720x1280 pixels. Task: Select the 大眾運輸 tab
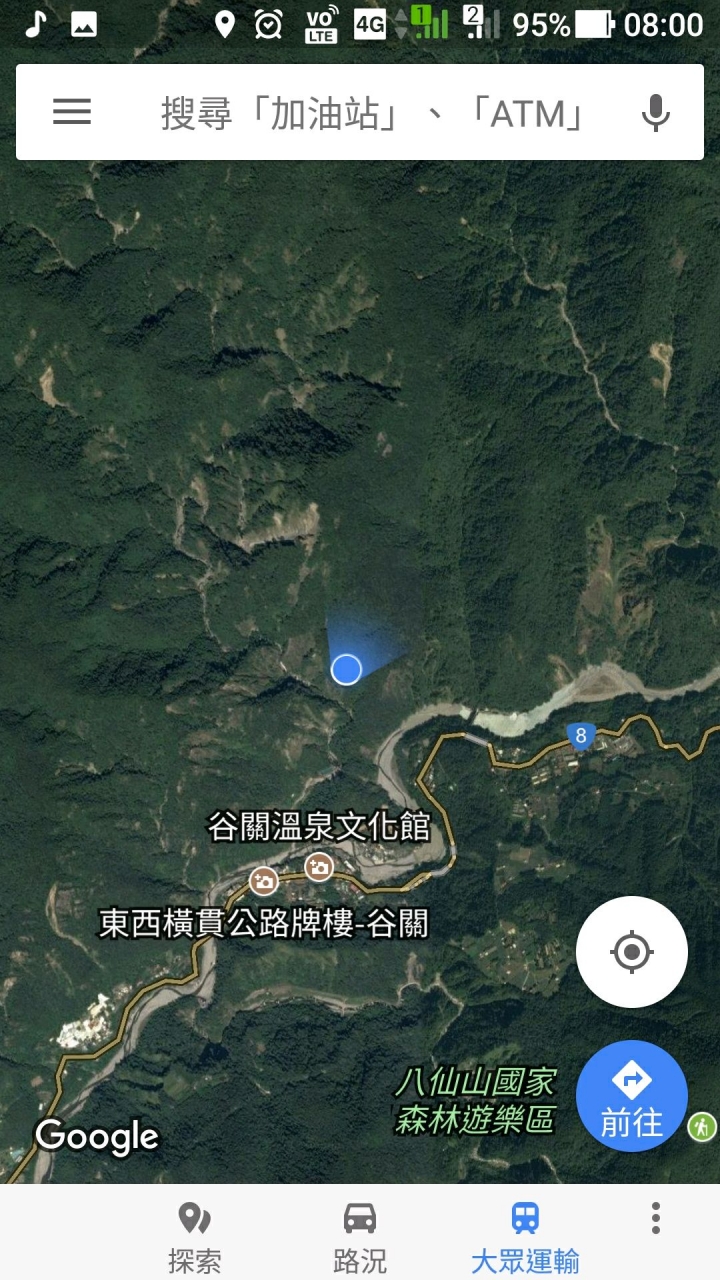[525, 1237]
